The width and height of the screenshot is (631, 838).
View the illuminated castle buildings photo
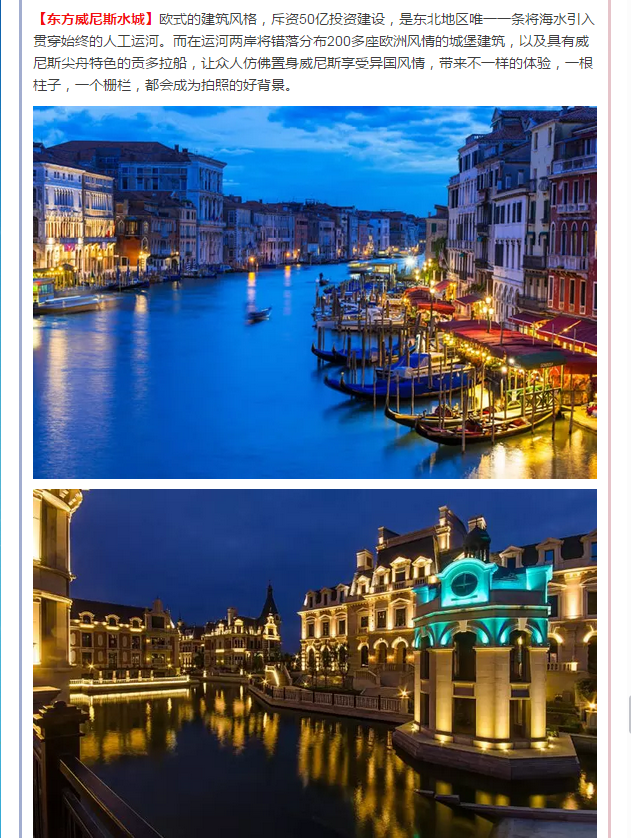(x=314, y=662)
